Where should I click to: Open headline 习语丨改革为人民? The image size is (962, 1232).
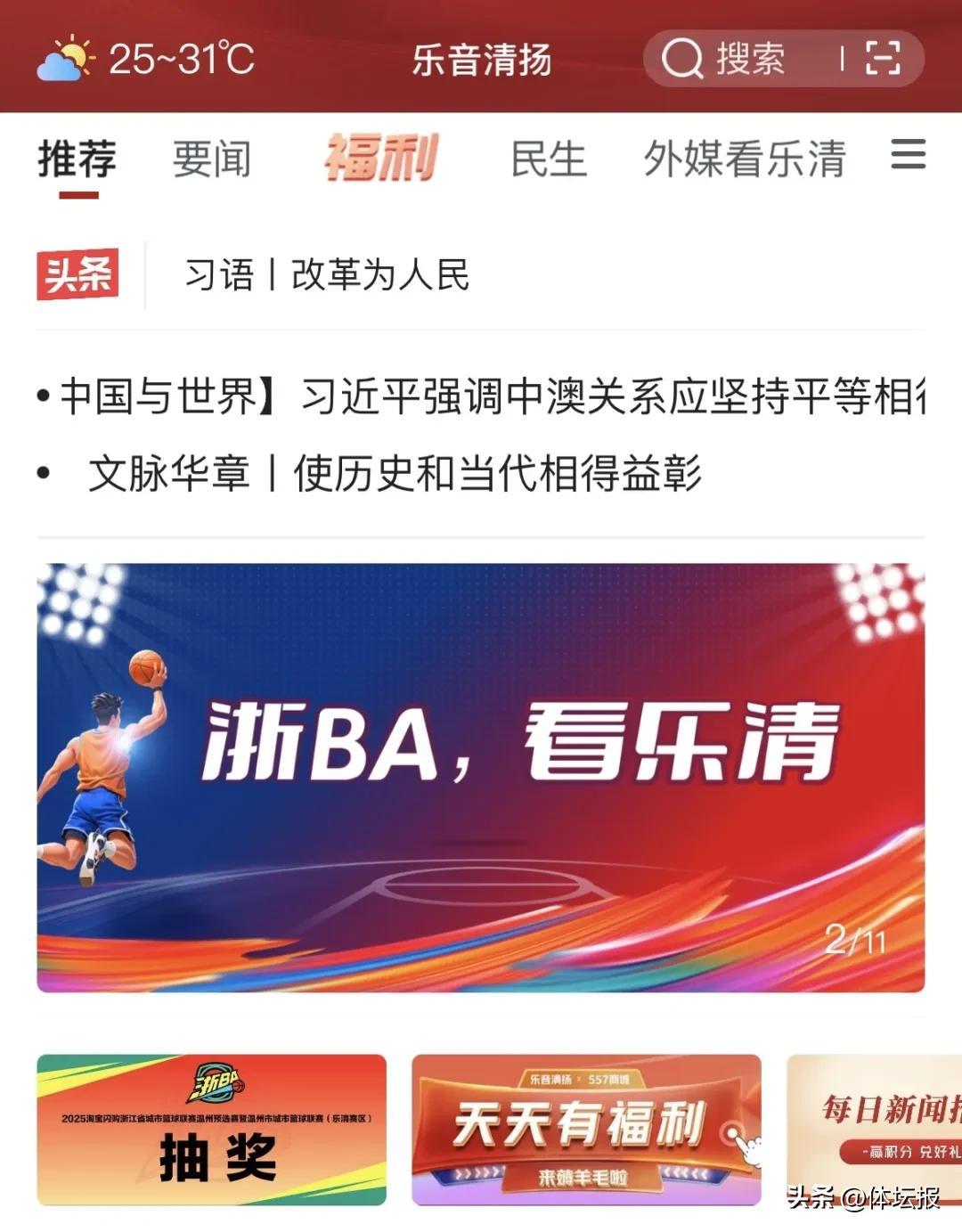[x=327, y=274]
